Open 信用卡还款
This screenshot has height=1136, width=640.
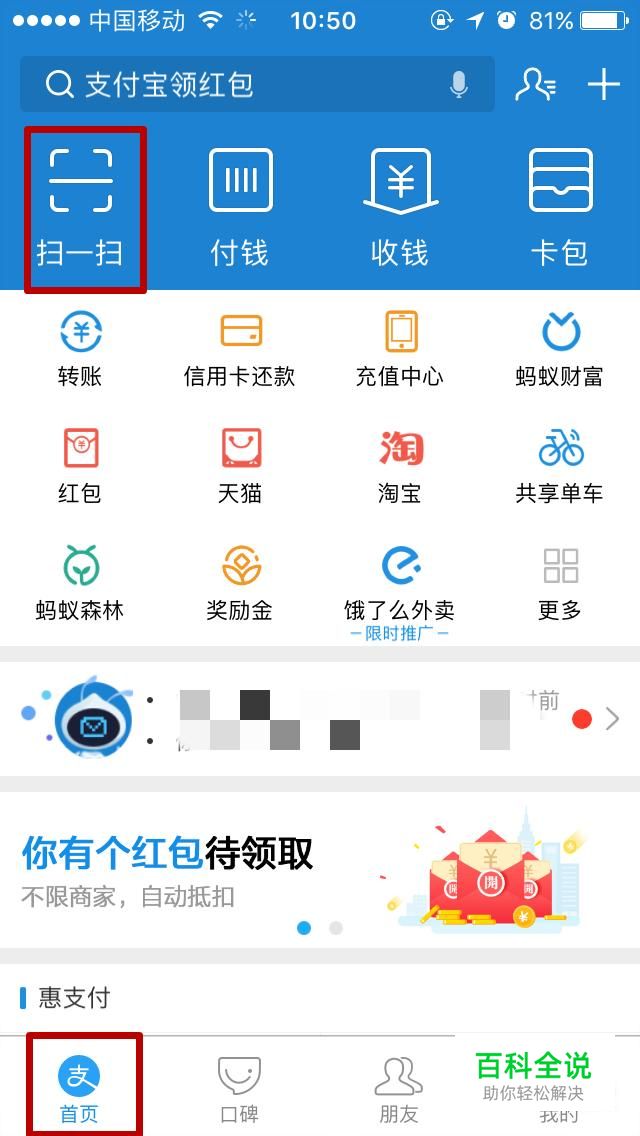(x=240, y=350)
